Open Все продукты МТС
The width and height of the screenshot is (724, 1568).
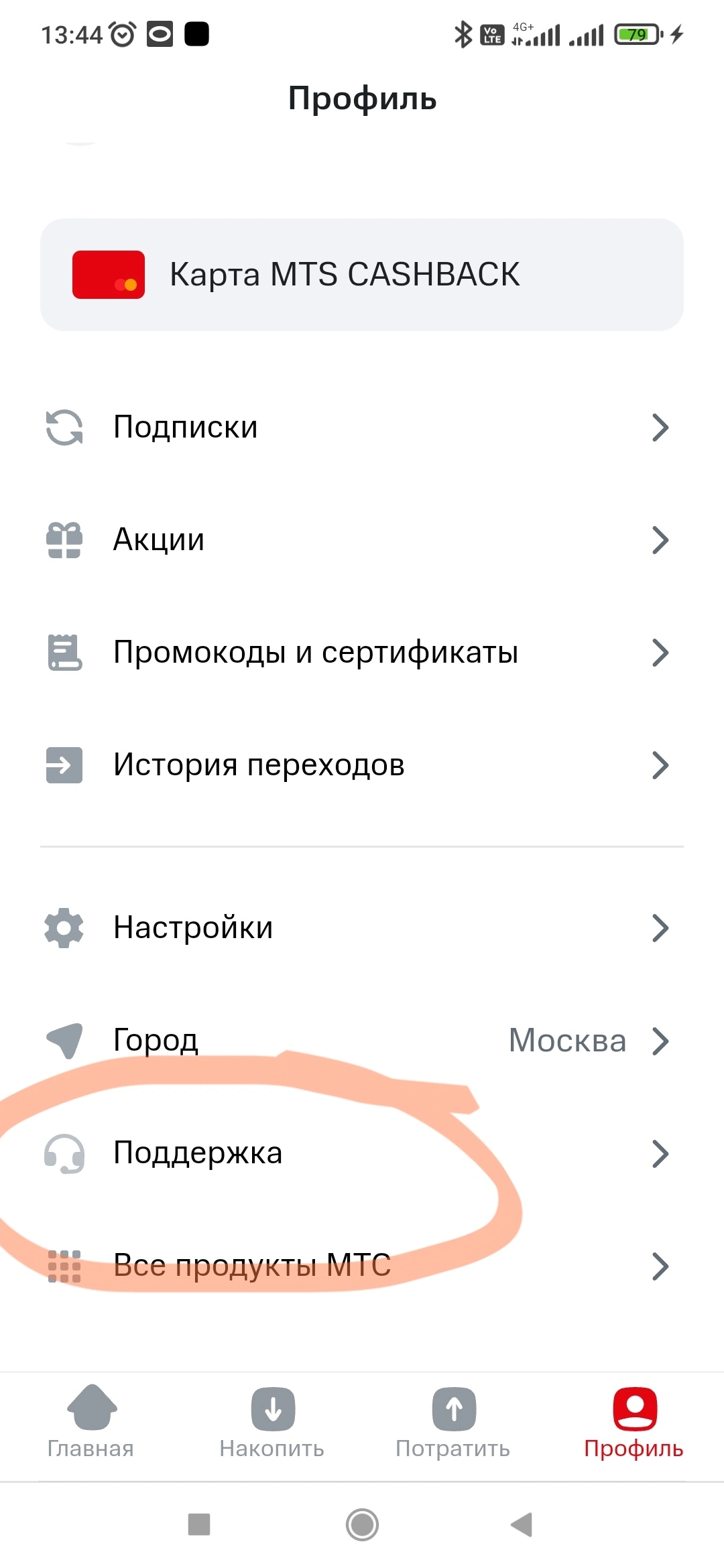click(x=362, y=1266)
